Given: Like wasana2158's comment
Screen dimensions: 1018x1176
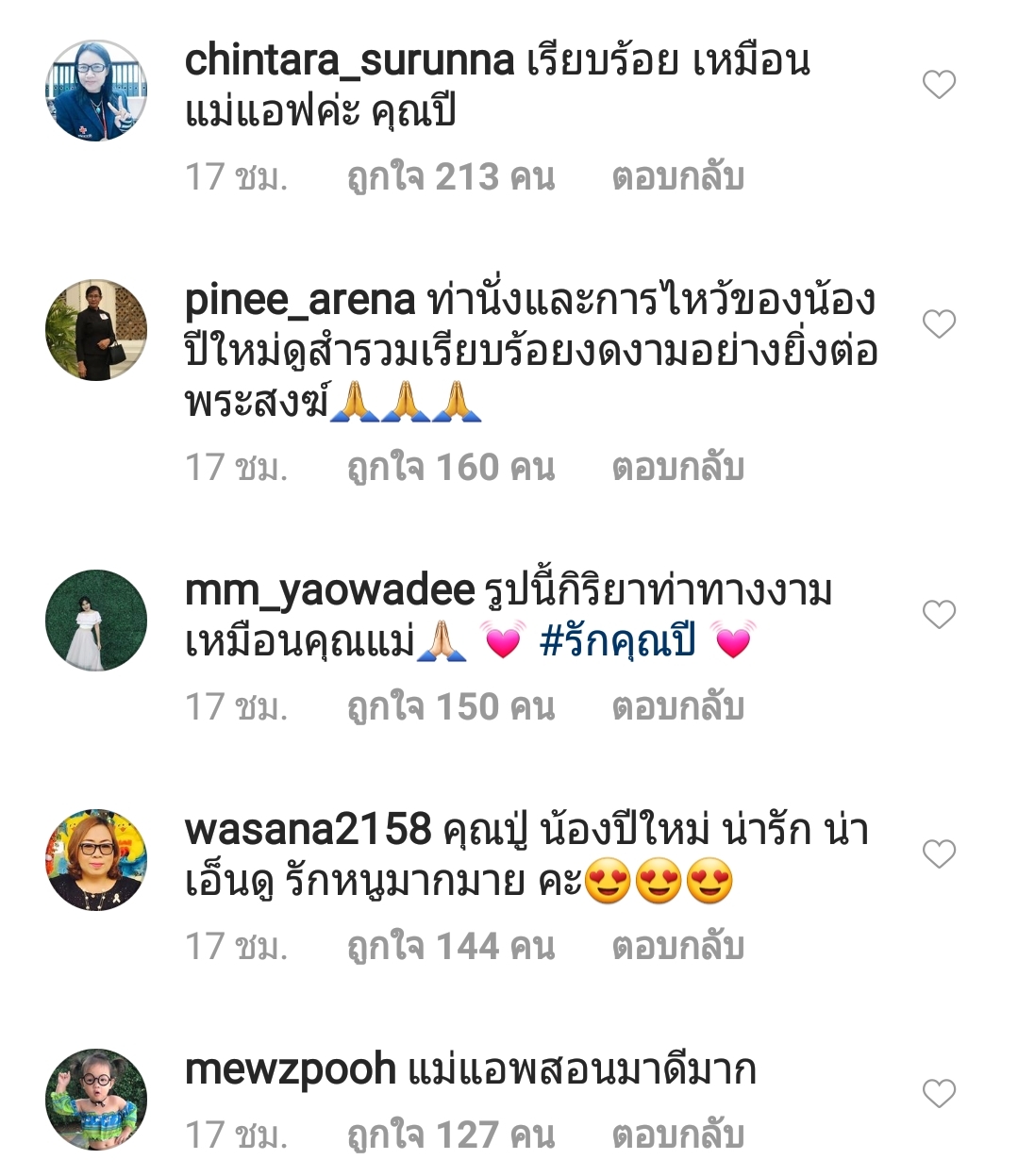Looking at the screenshot, I should 939,854.
